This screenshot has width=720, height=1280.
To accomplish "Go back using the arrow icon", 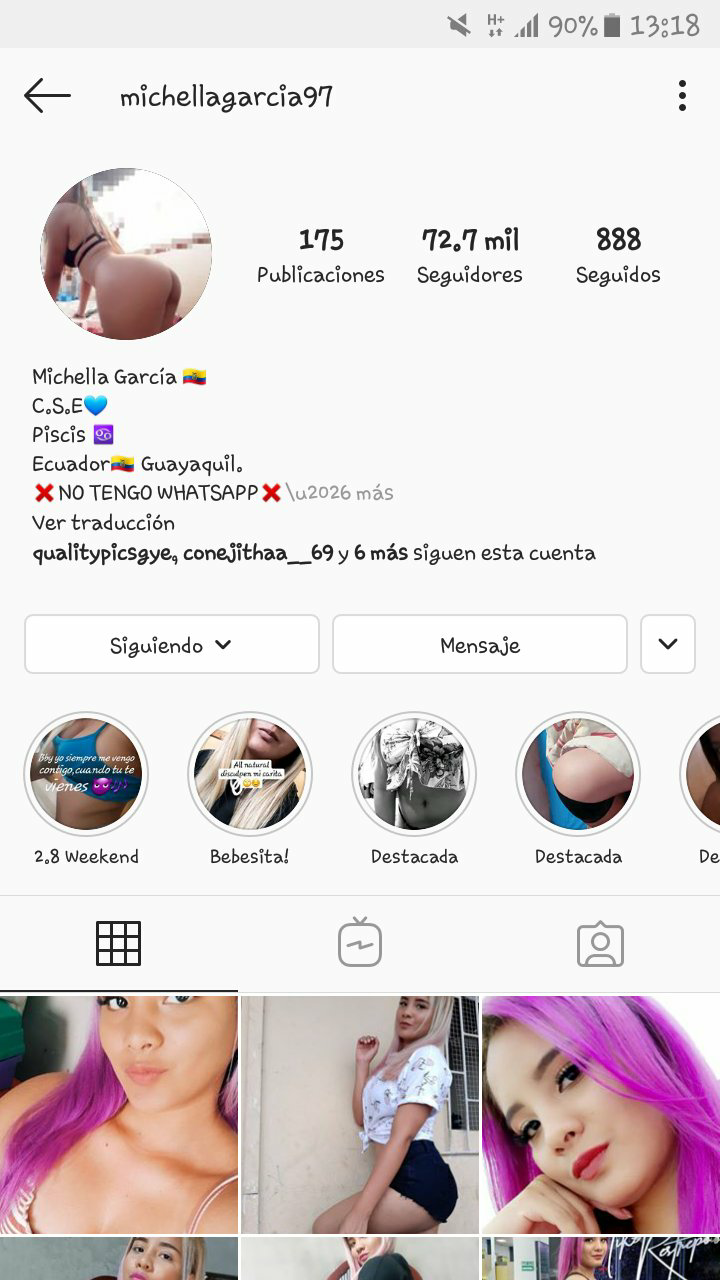I will coord(47,96).
